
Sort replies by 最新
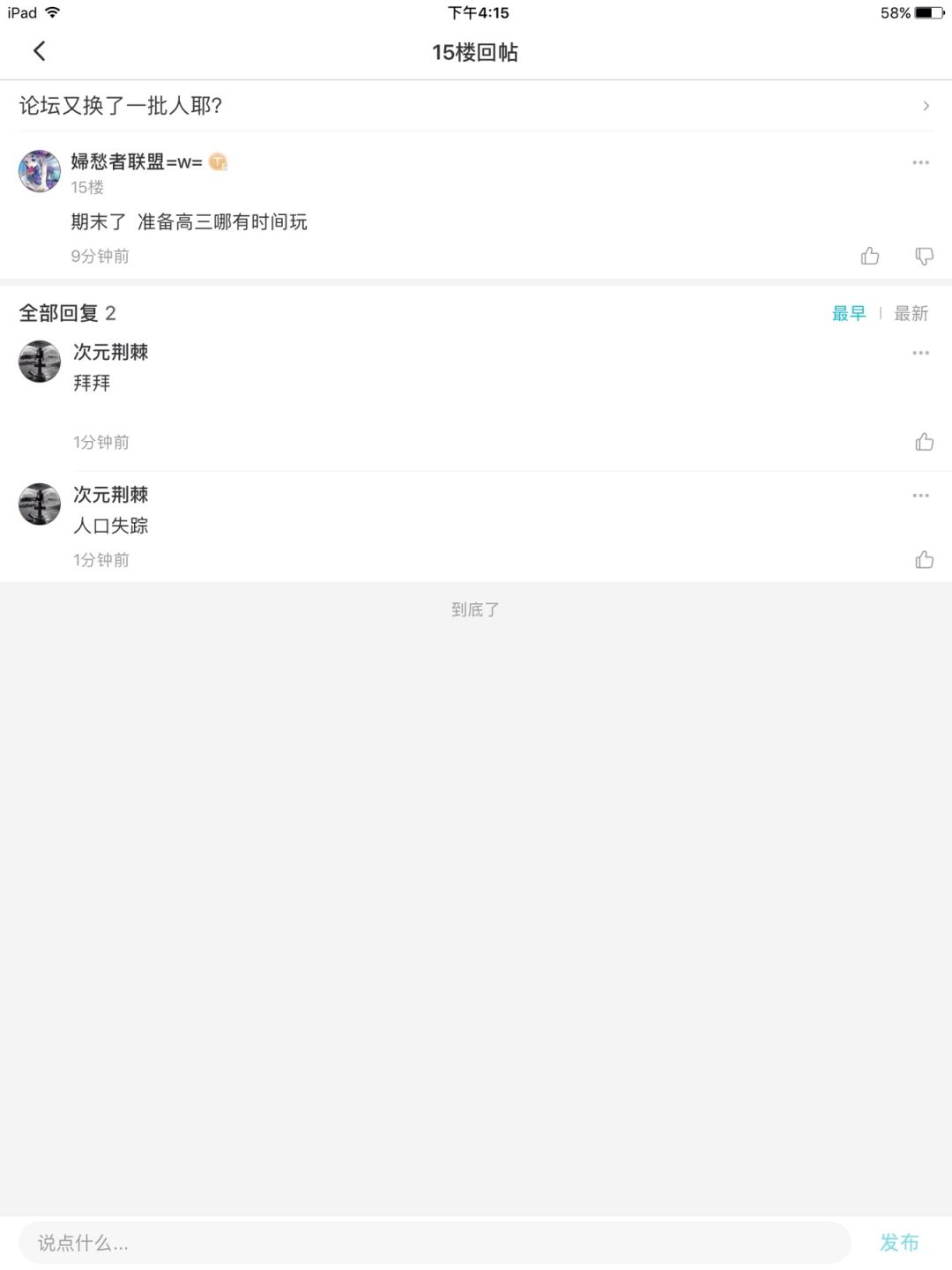911,313
